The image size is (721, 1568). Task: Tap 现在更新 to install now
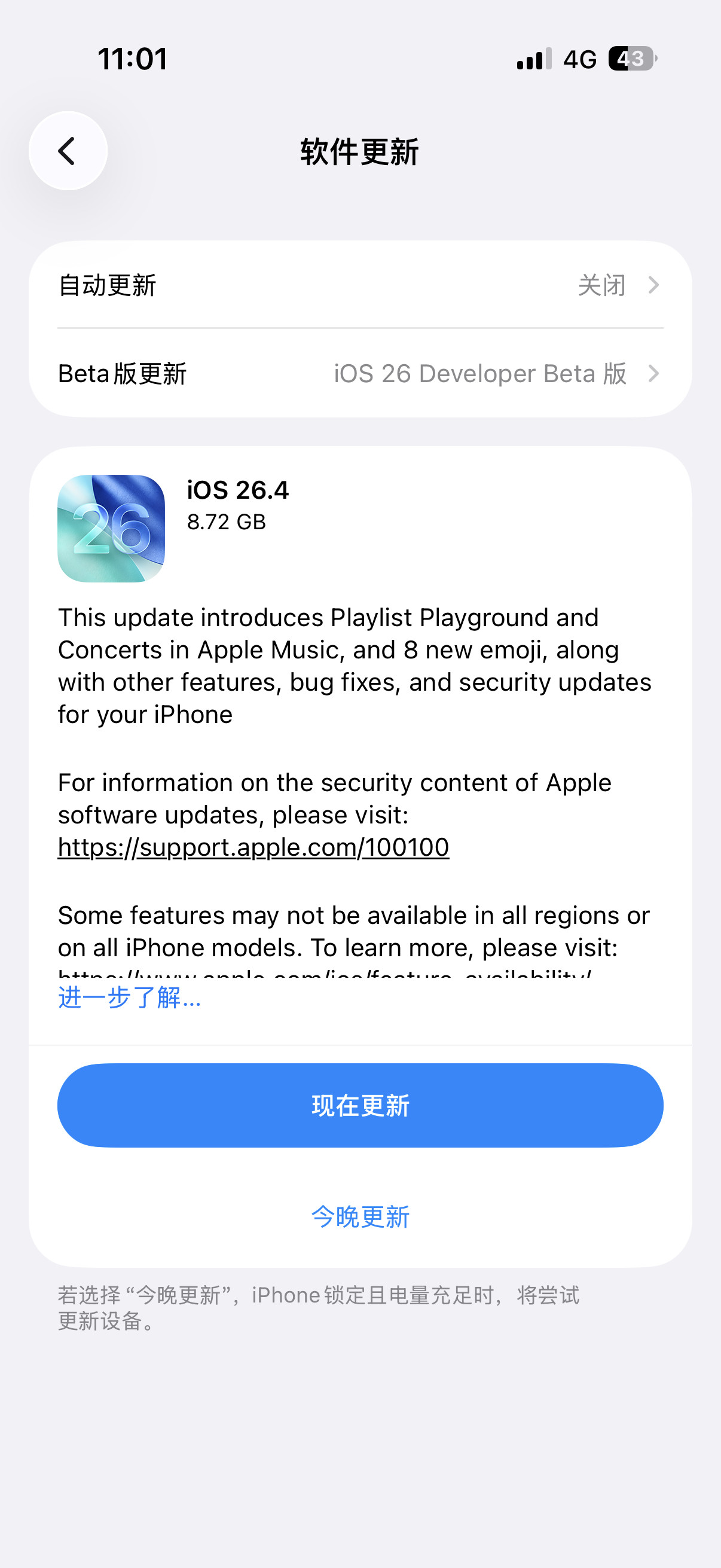tap(360, 1106)
